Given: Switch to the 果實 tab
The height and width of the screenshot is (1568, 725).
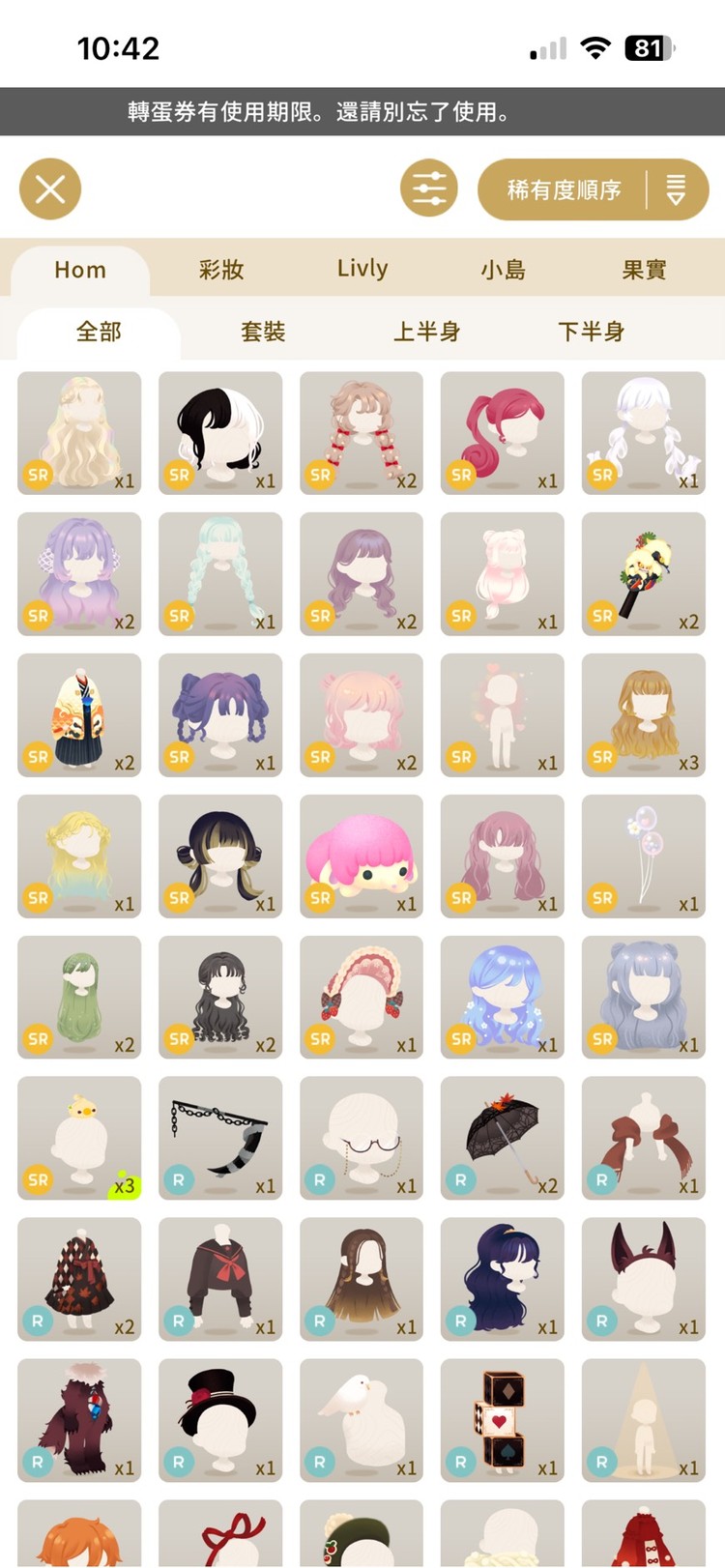Looking at the screenshot, I should coord(644,270).
